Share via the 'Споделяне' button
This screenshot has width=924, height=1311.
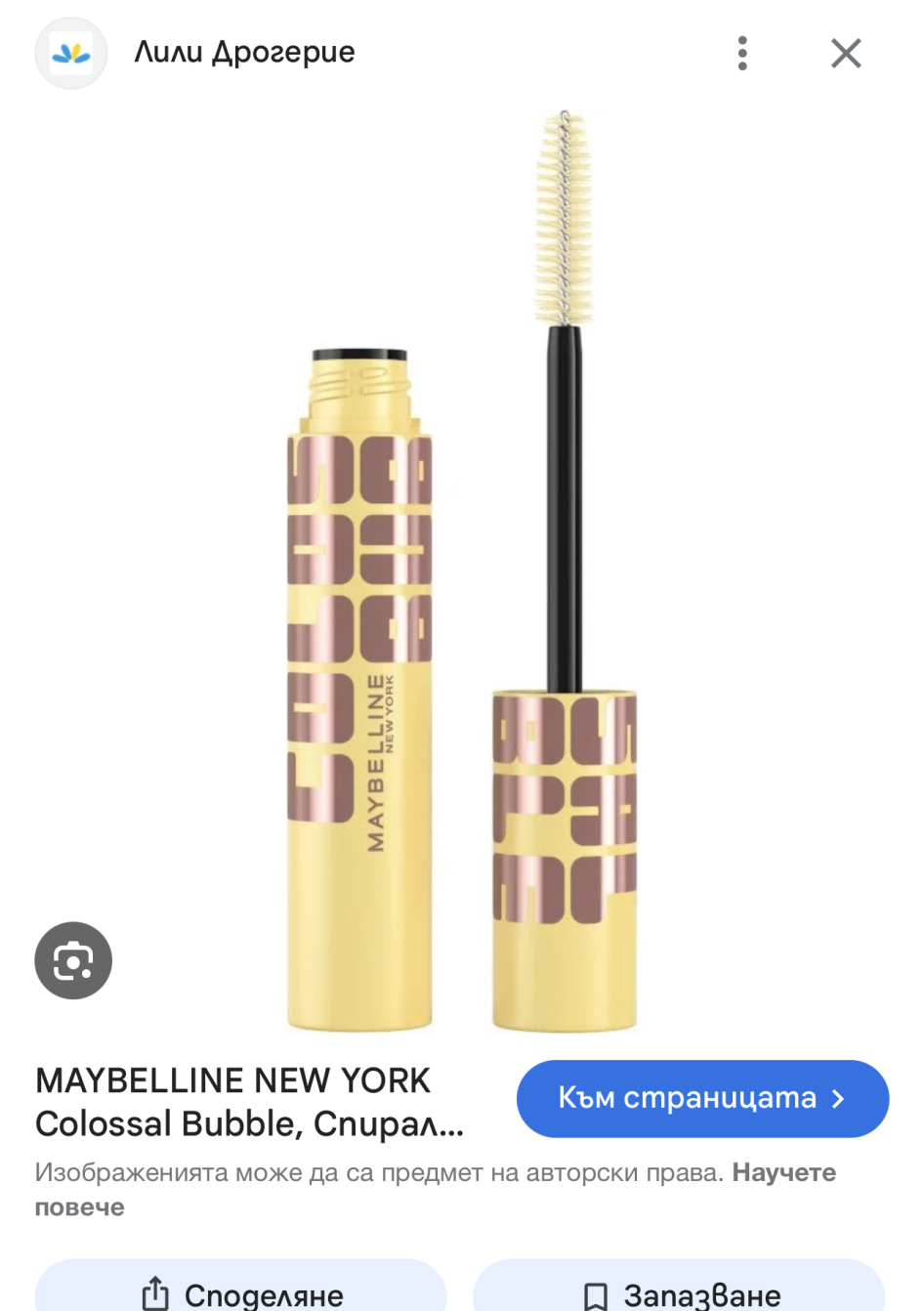click(240, 1290)
